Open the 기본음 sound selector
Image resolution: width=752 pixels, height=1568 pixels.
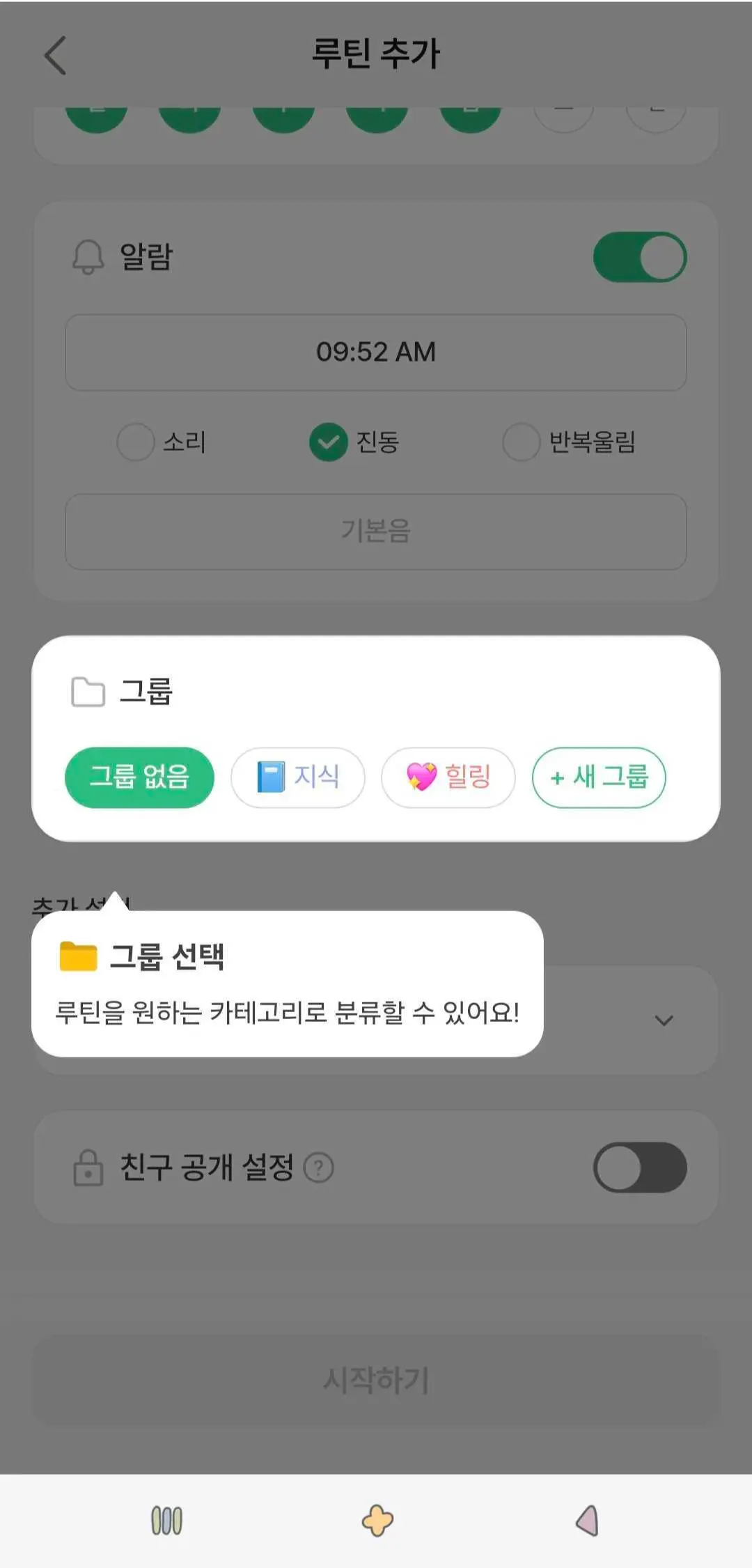point(376,531)
